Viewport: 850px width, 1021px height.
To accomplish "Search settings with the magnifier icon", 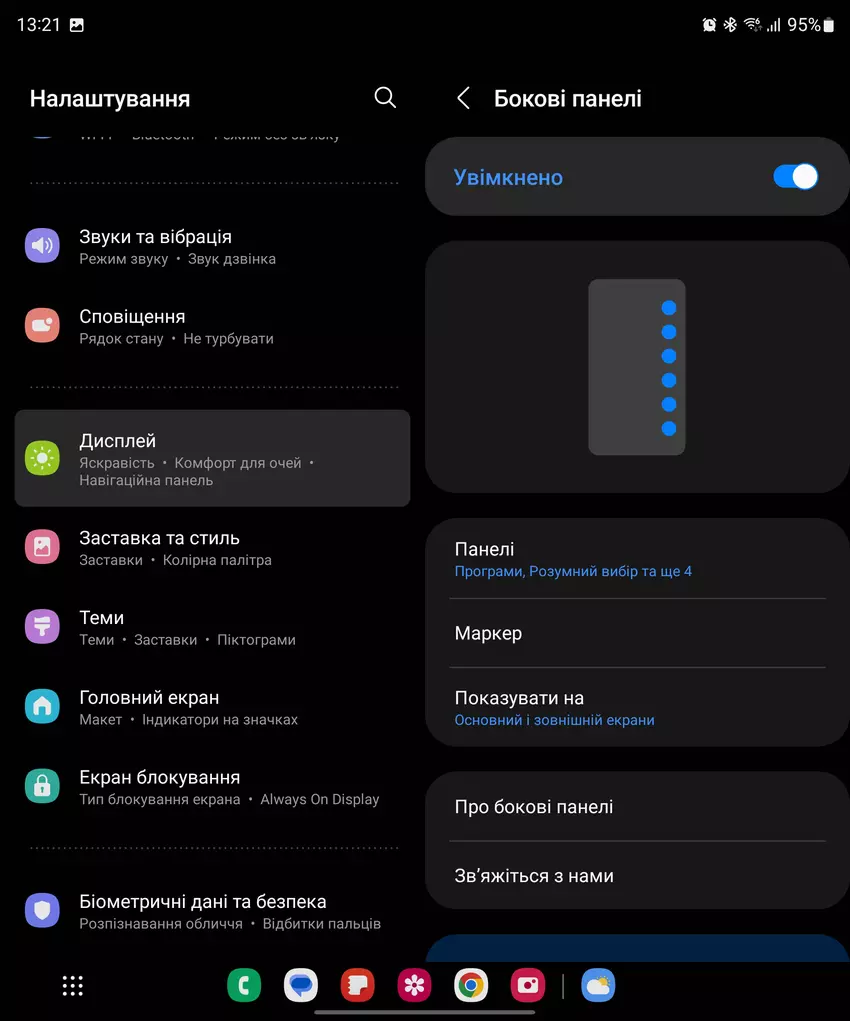I will pyautogui.click(x=385, y=97).
